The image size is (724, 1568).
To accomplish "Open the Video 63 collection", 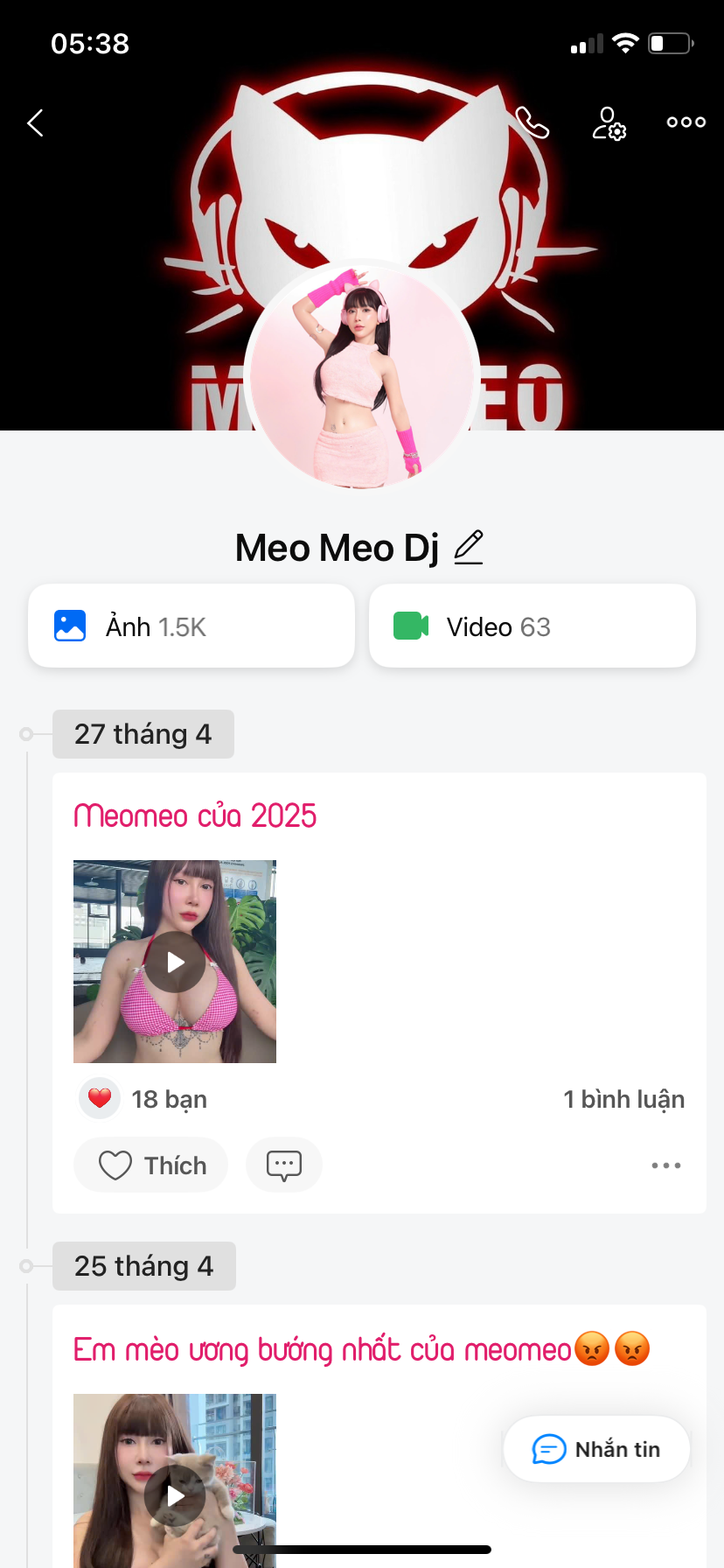I will click(532, 626).
